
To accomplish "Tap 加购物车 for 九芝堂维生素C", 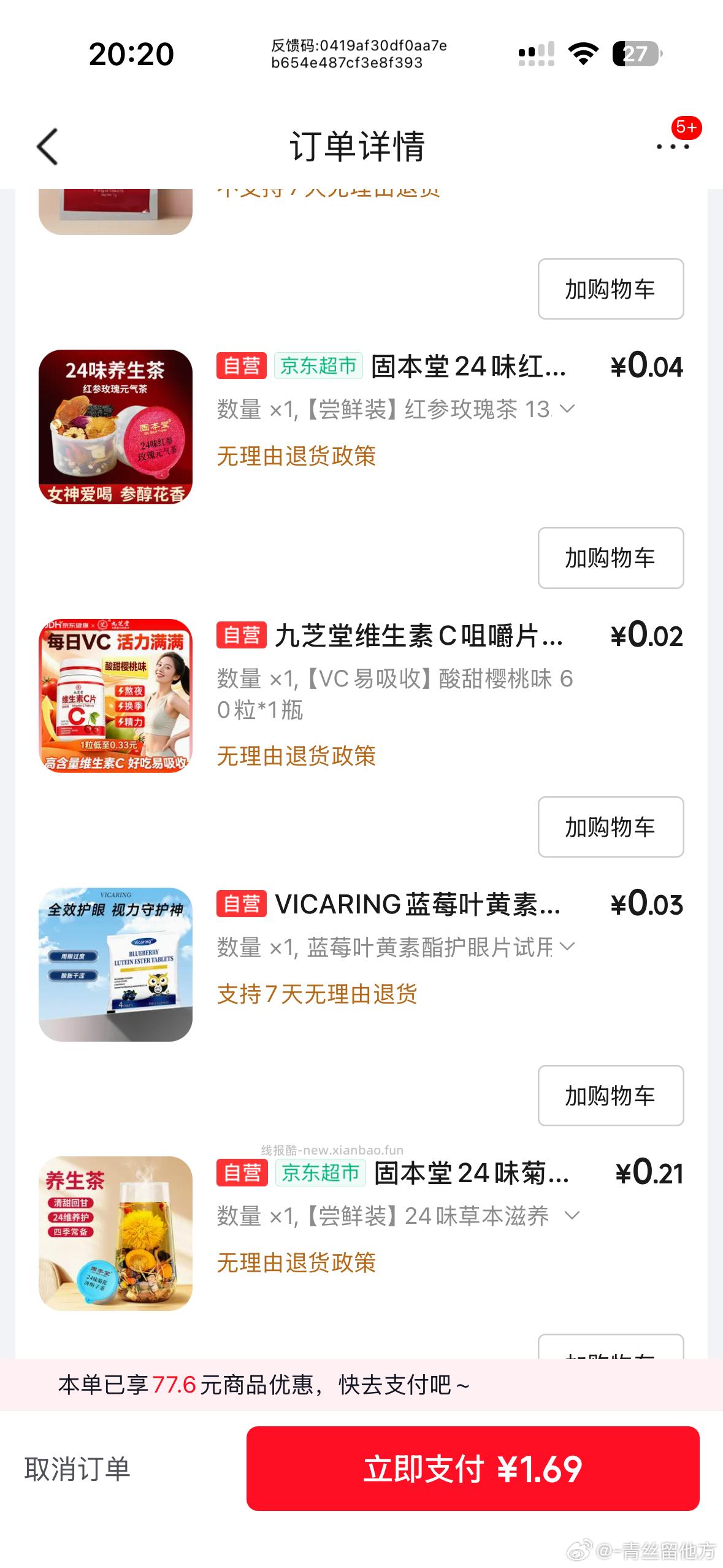I will pos(611,828).
